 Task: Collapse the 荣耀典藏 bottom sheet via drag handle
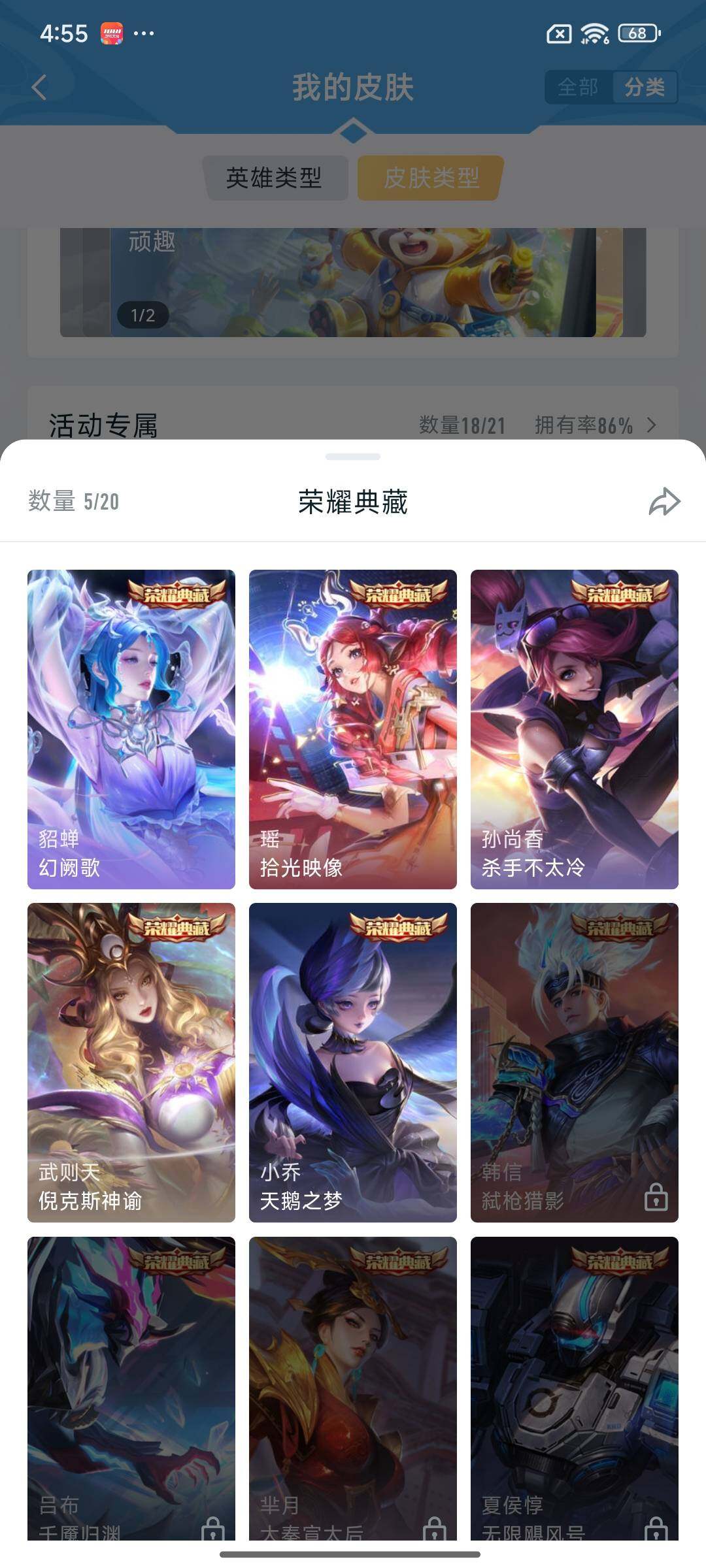353,454
